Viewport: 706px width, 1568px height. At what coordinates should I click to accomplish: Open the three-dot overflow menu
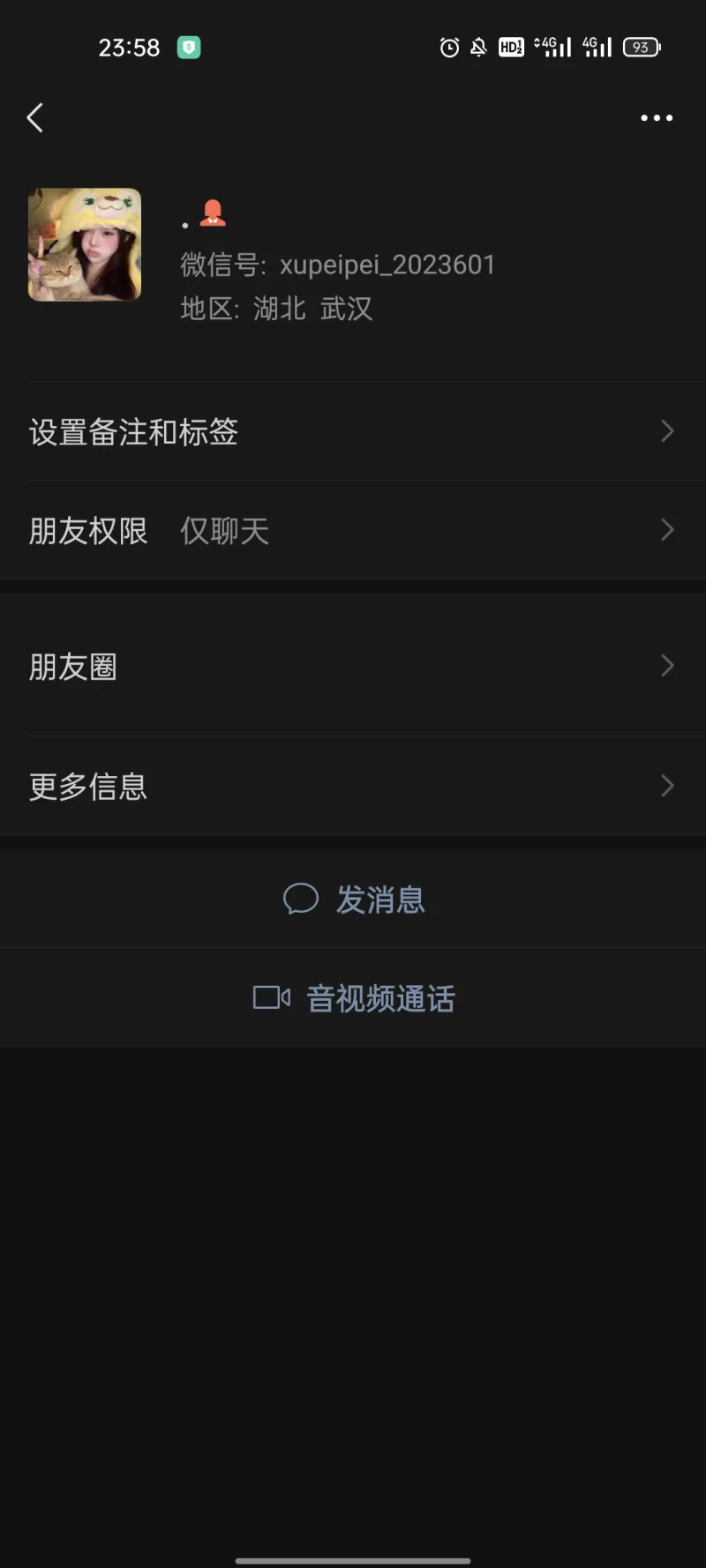pyautogui.click(x=657, y=117)
